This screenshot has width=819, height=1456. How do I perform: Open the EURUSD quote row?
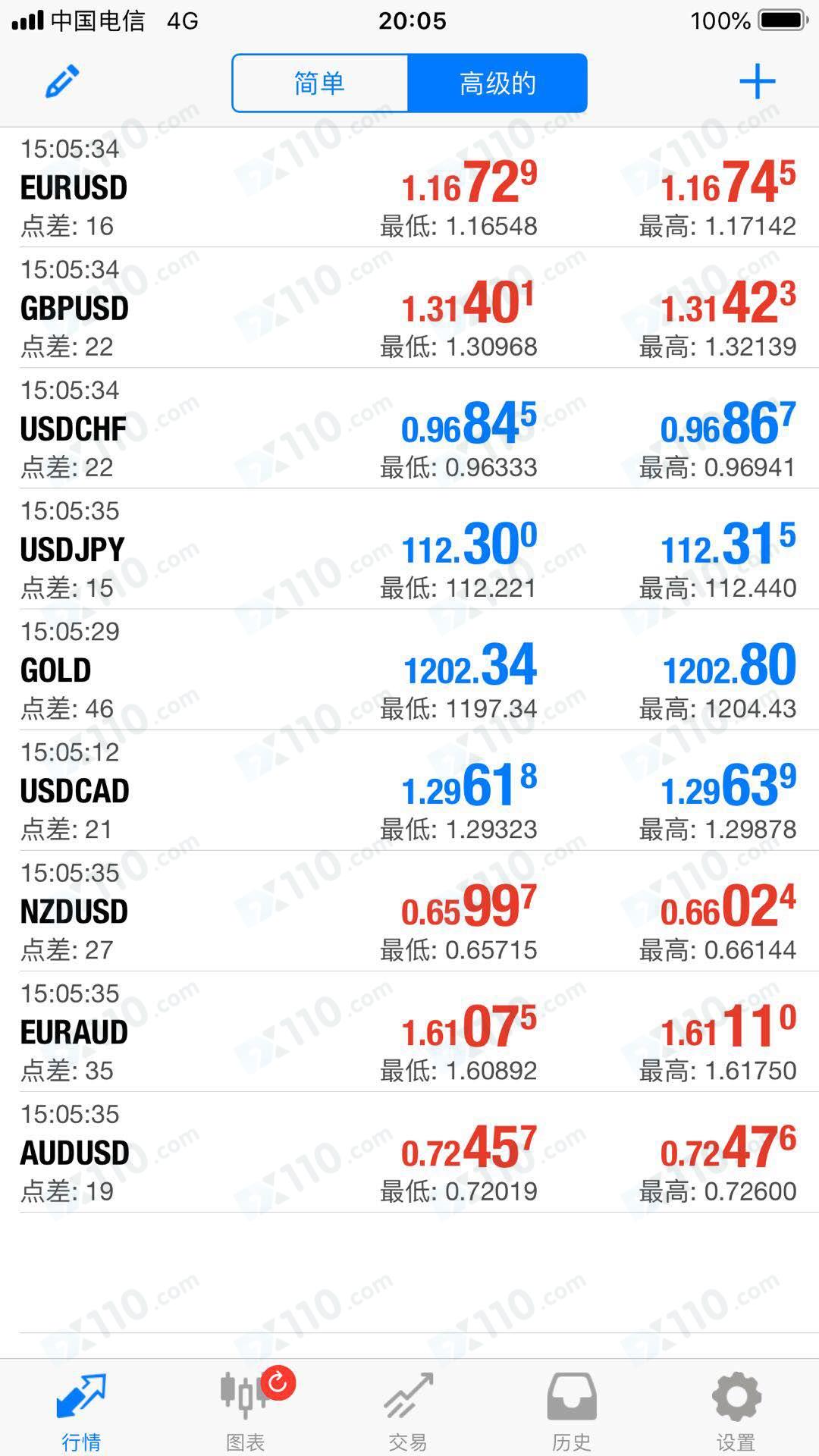coord(409,187)
